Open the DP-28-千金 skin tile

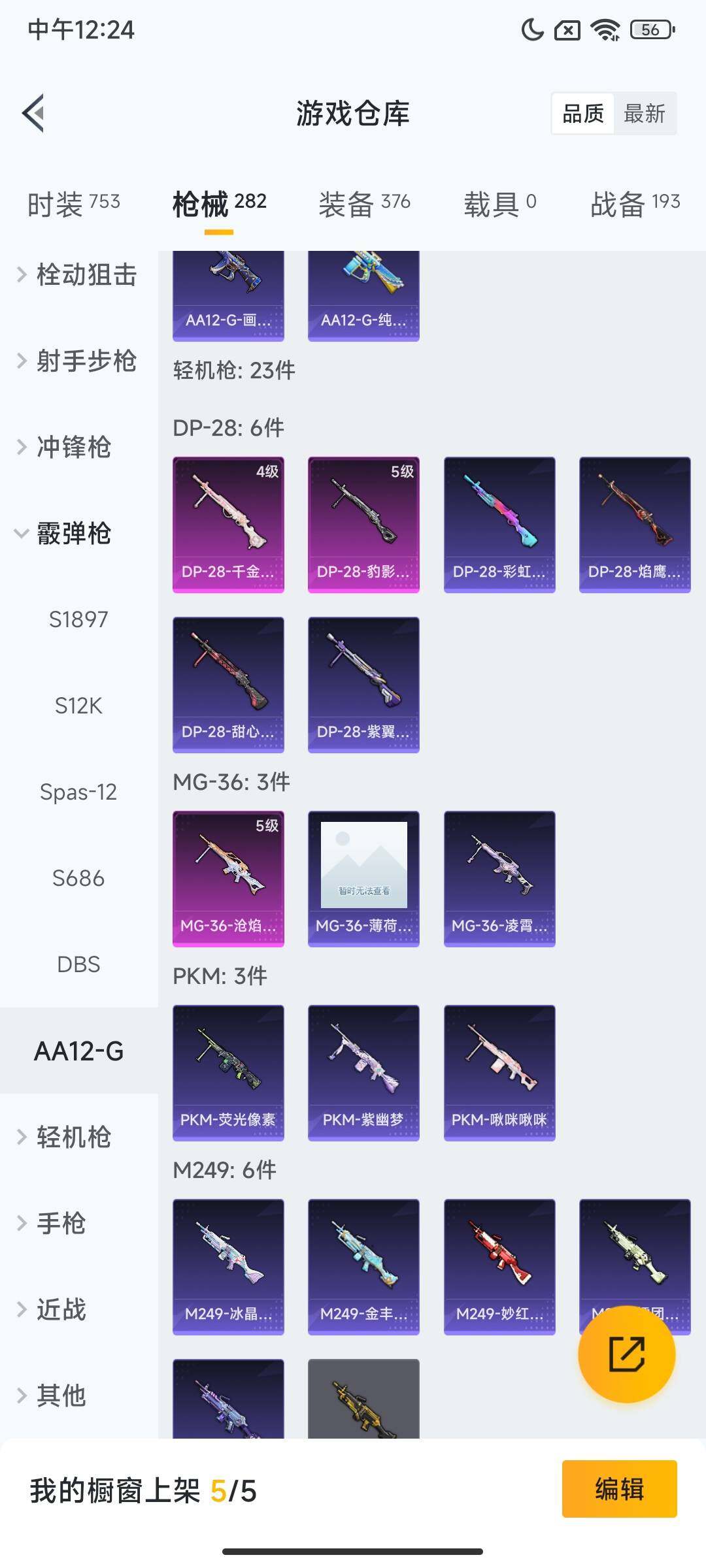coord(228,525)
